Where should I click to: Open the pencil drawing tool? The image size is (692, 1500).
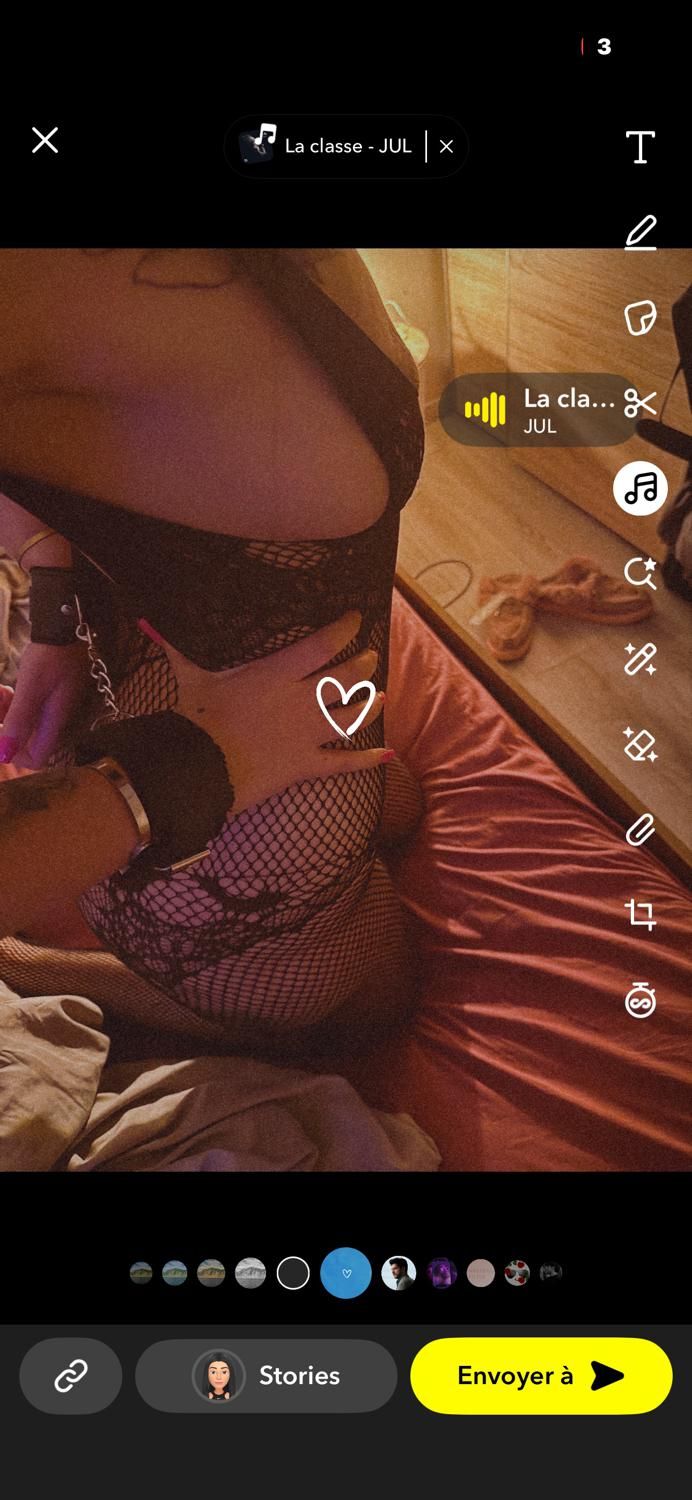click(x=640, y=233)
